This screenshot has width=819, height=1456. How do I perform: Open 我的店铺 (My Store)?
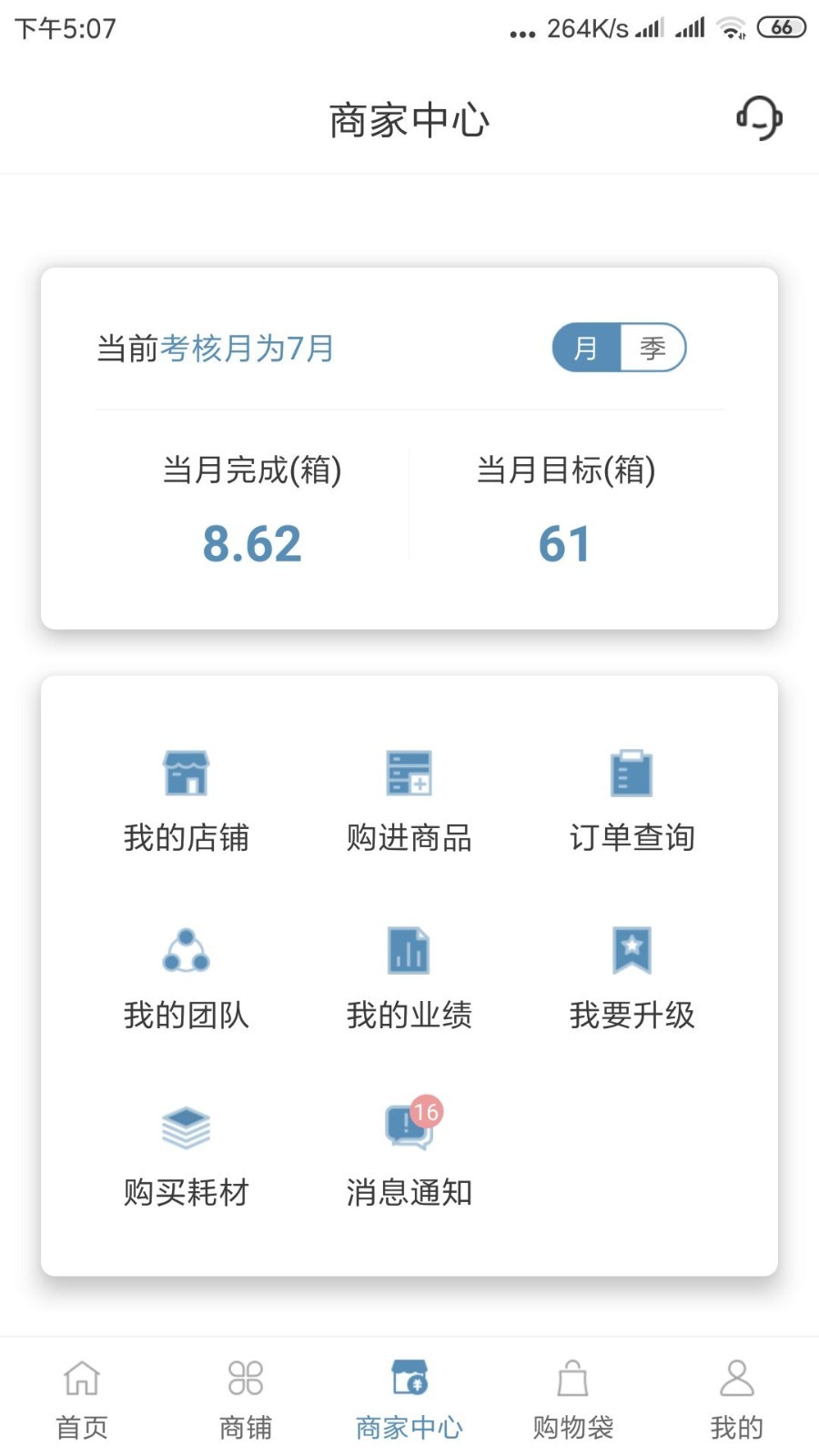coord(187,800)
